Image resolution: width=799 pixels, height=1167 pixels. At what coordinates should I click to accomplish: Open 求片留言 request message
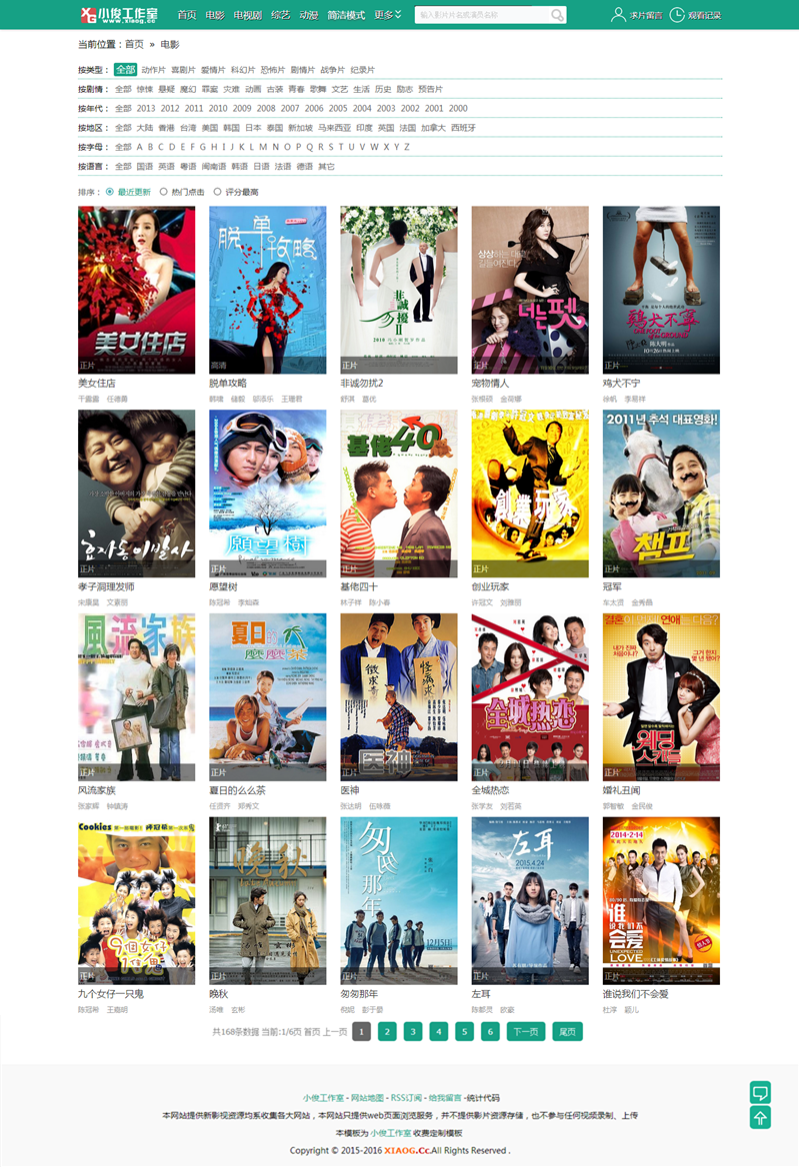coord(637,15)
